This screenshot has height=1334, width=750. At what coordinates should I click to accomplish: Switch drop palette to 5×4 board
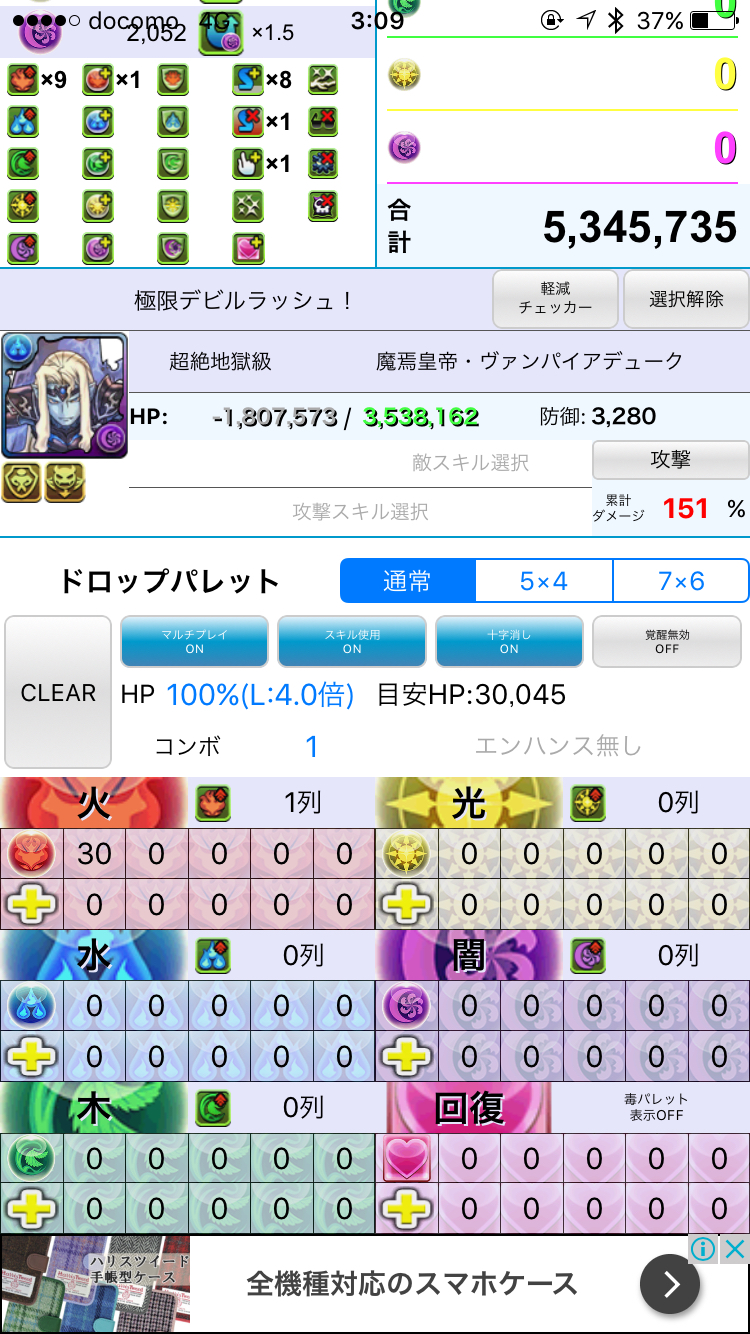coord(544,581)
